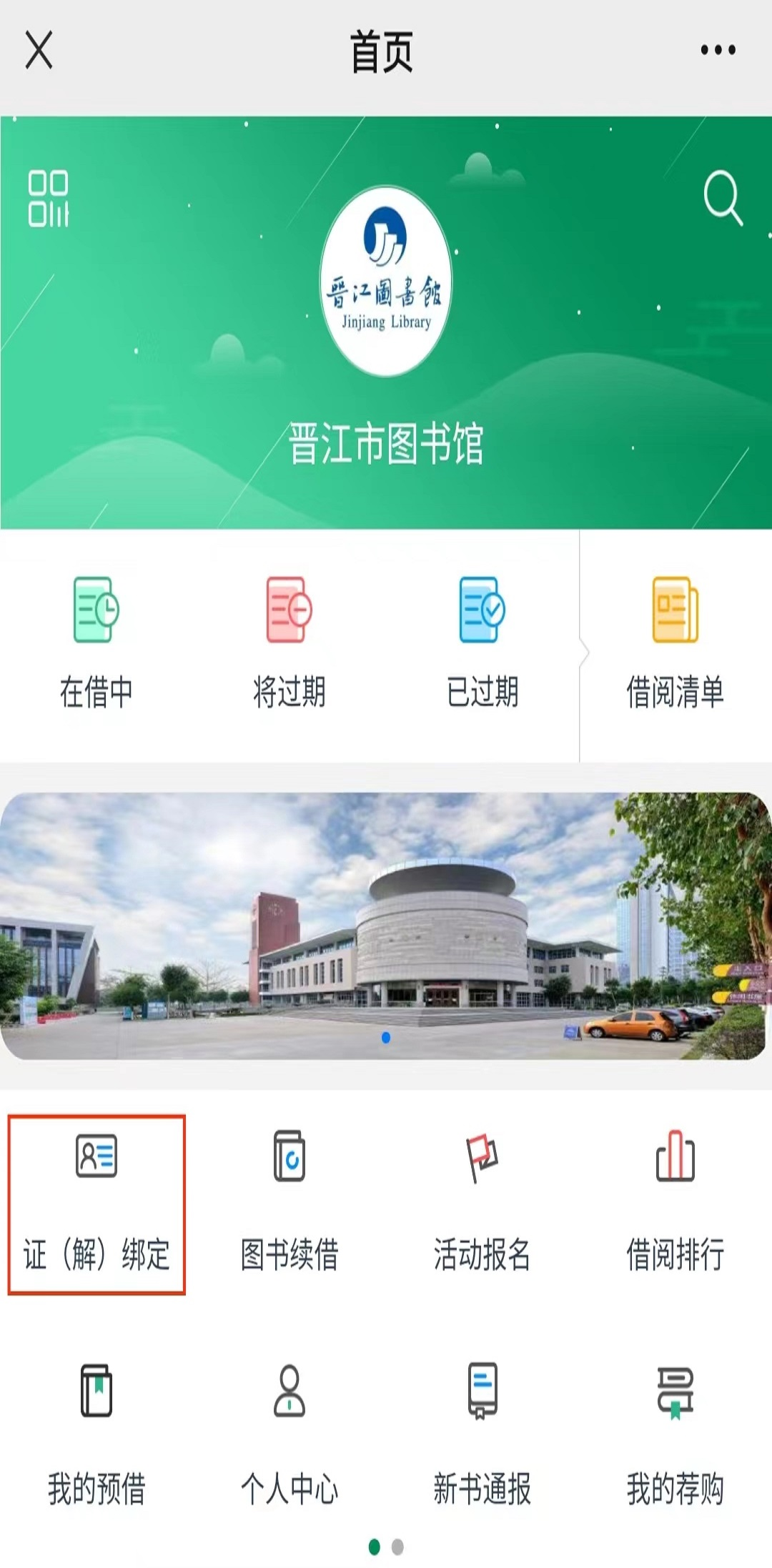Open the three-dot overflow menu
This screenshot has height=1568, width=772.
(x=718, y=50)
